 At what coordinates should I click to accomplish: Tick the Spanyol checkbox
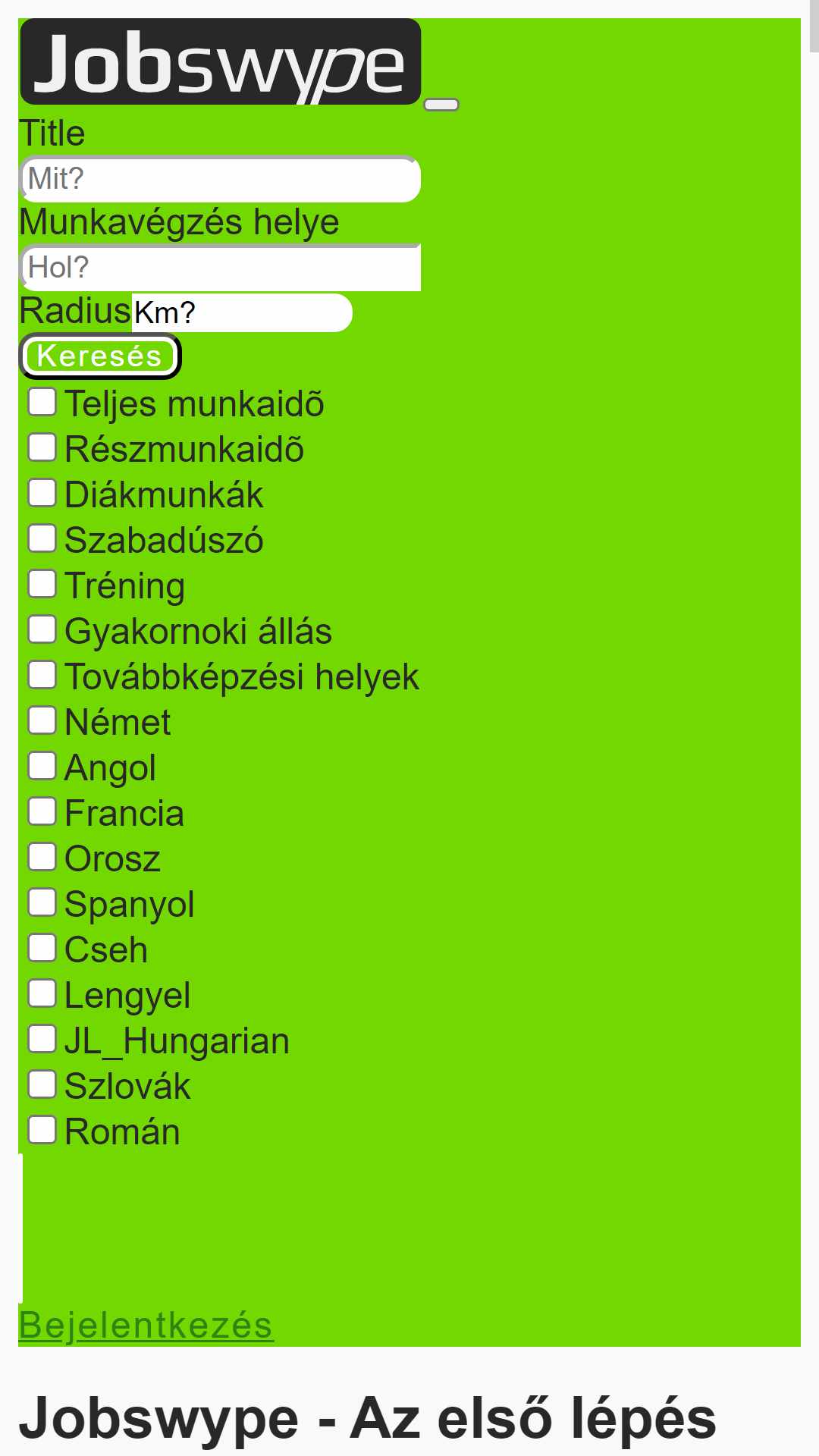pyautogui.click(x=42, y=902)
